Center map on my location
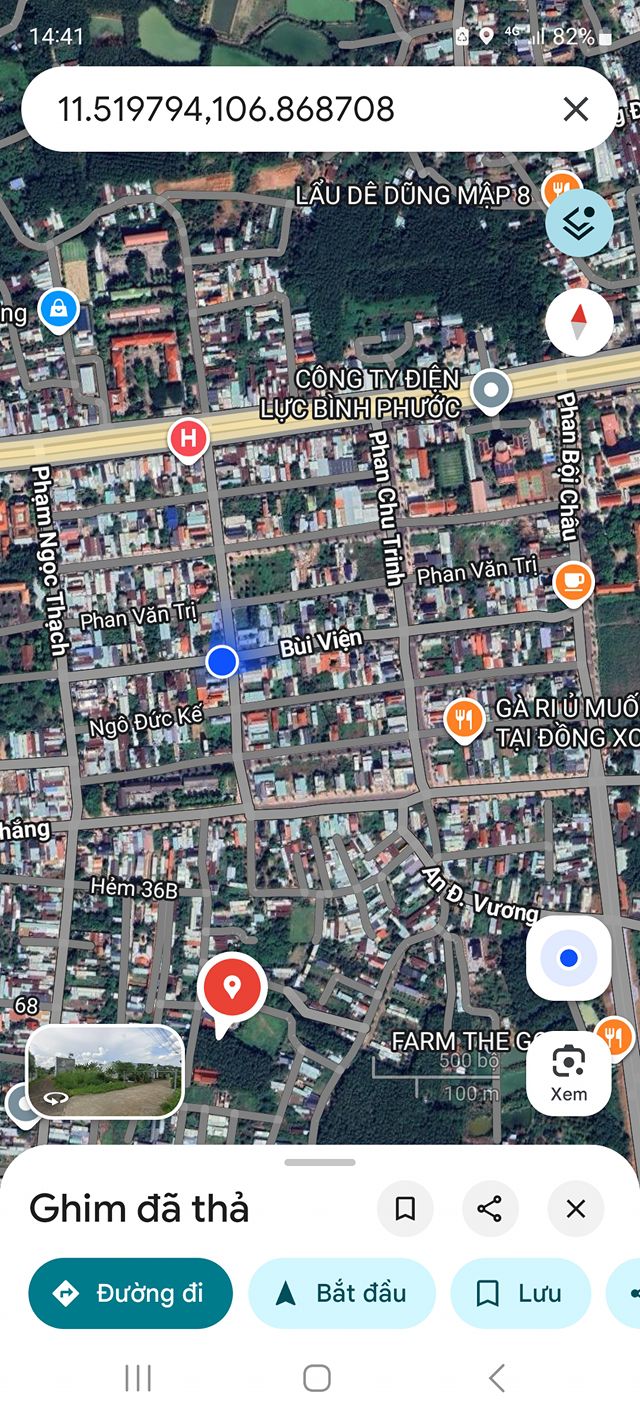This screenshot has width=640, height=1422. (x=569, y=958)
